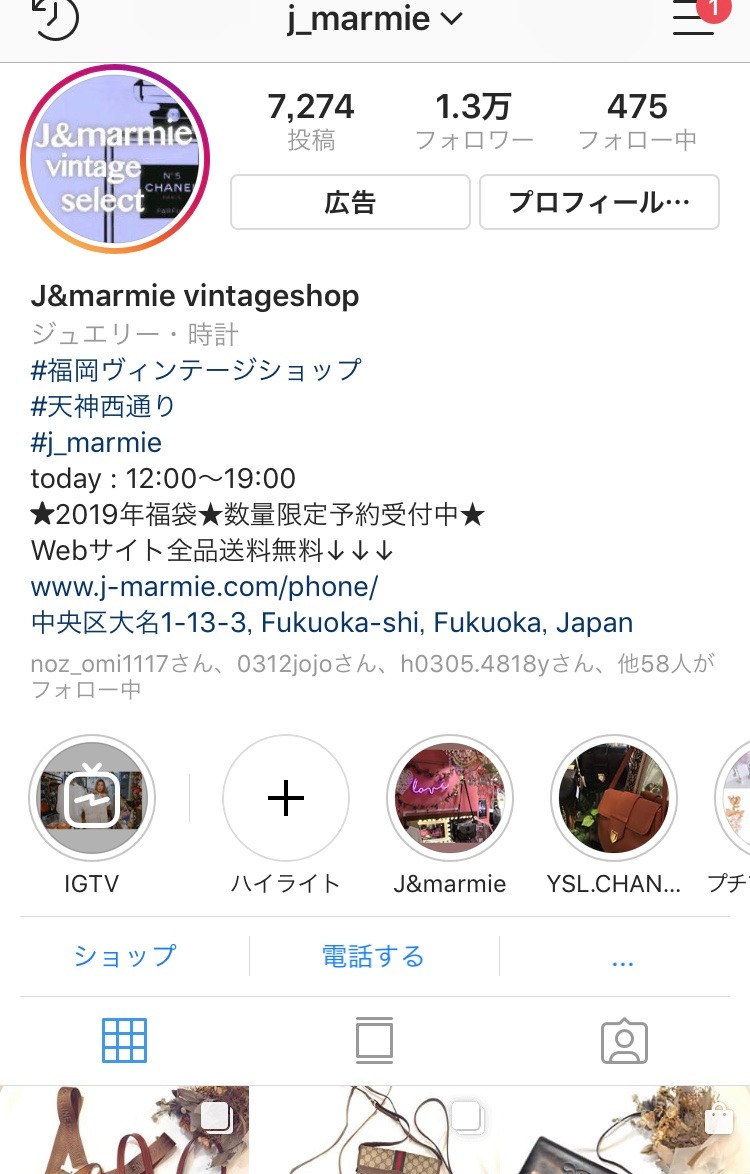
Task: Switch to the grid posts tab
Action: [124, 1041]
